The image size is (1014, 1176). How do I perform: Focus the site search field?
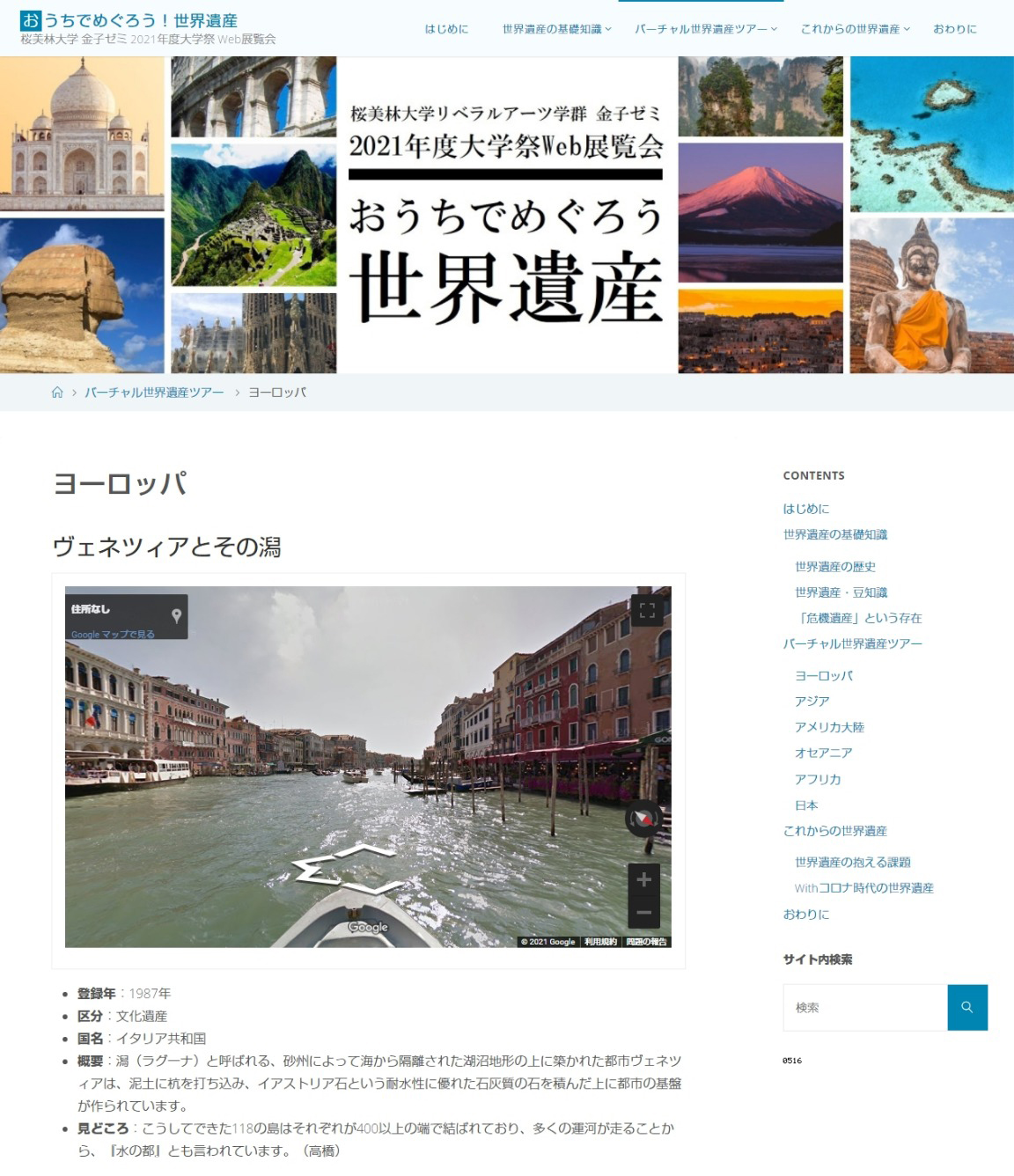tap(864, 1008)
